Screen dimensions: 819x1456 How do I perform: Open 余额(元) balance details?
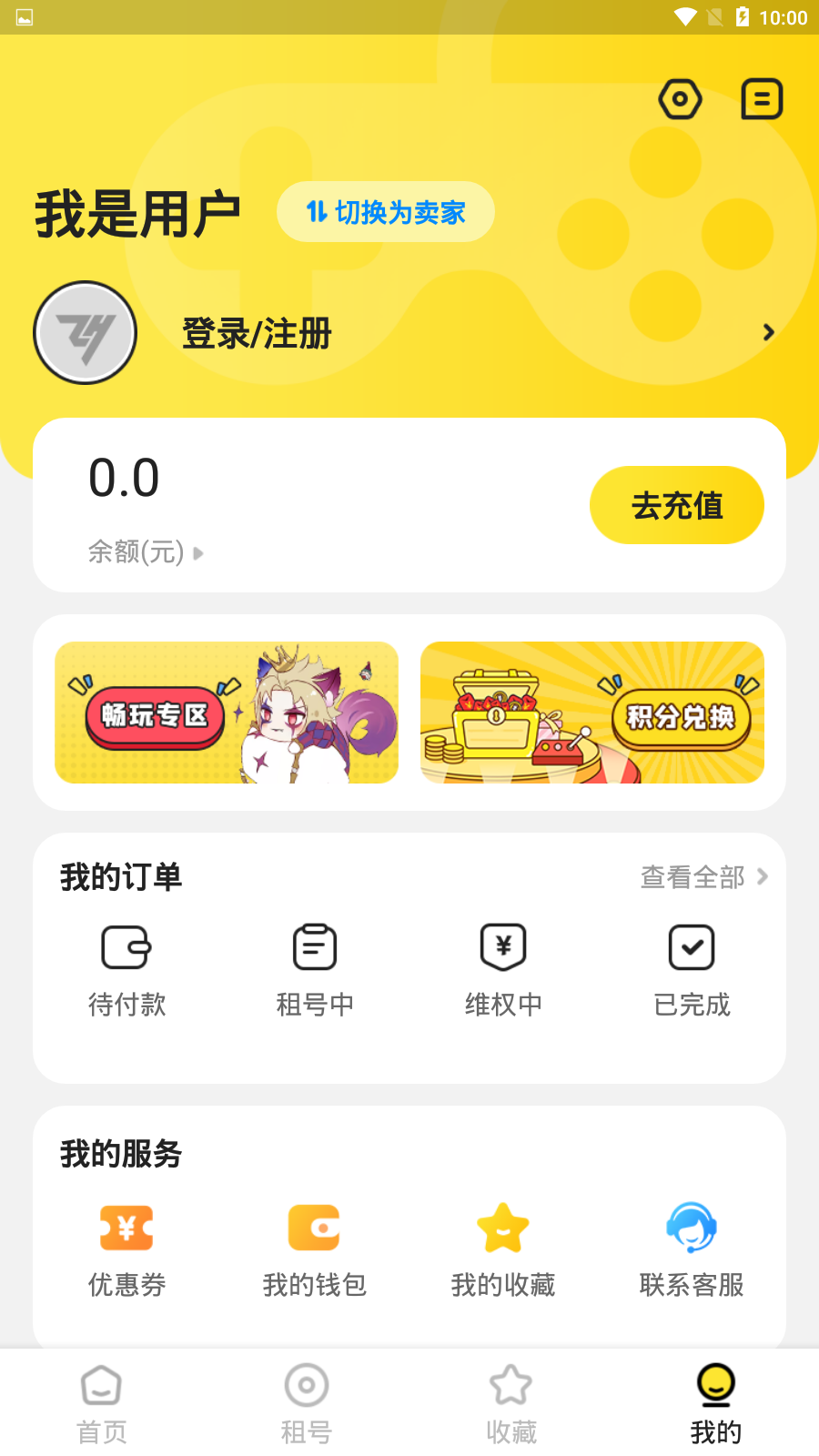point(146,551)
